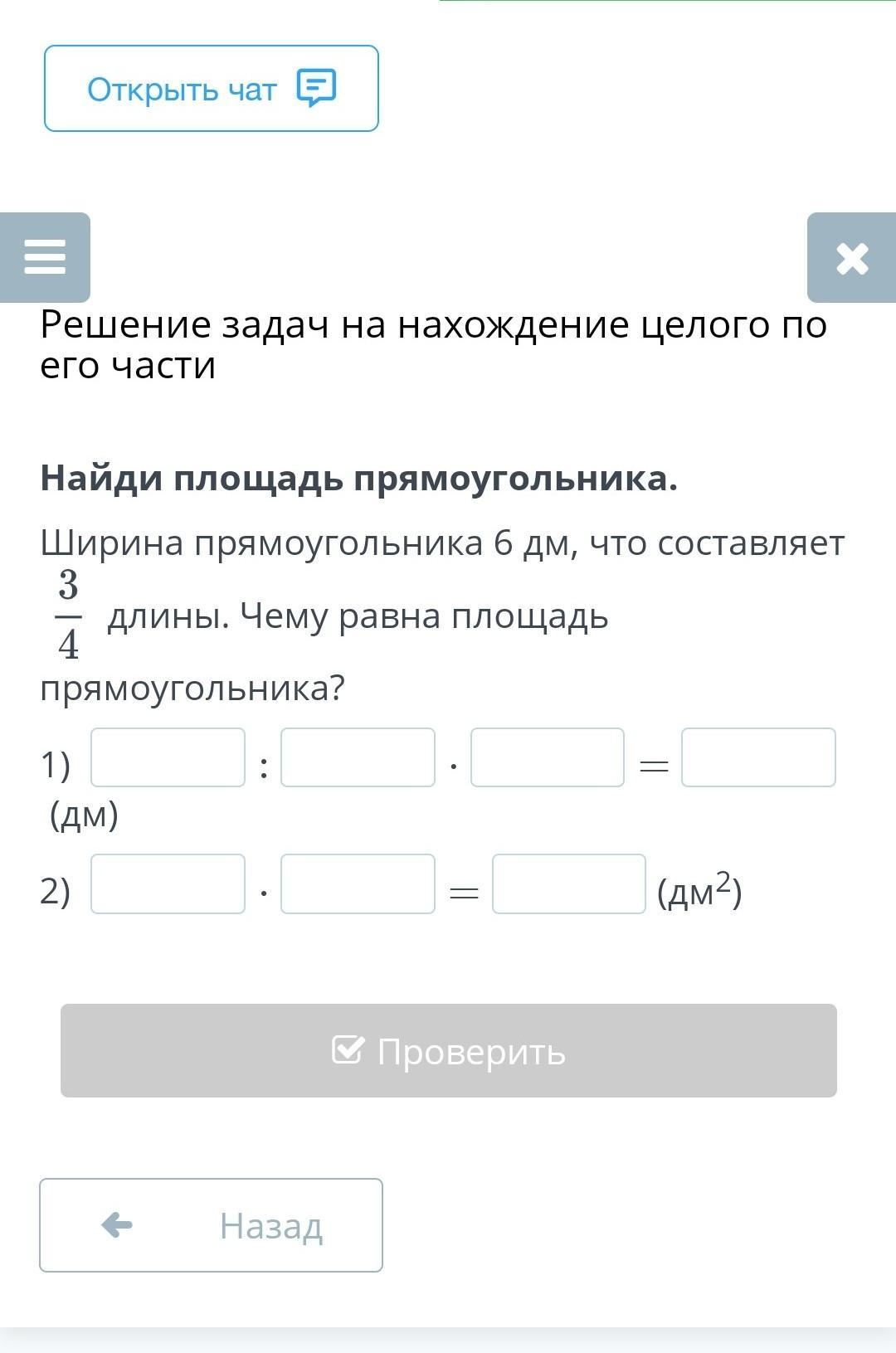Tap the multiplier field in step 1
The image size is (896, 1353).
[547, 757]
